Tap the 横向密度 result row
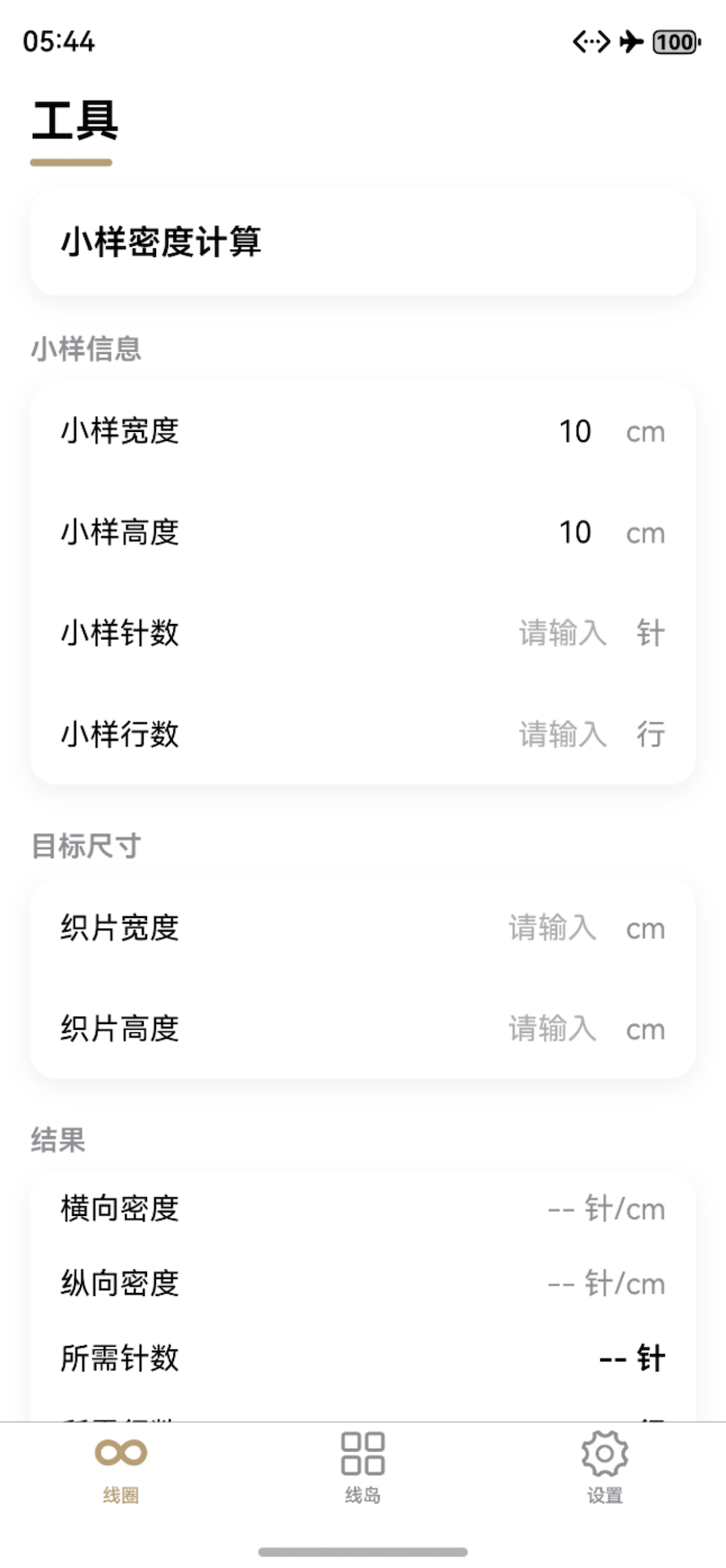 point(363,1209)
